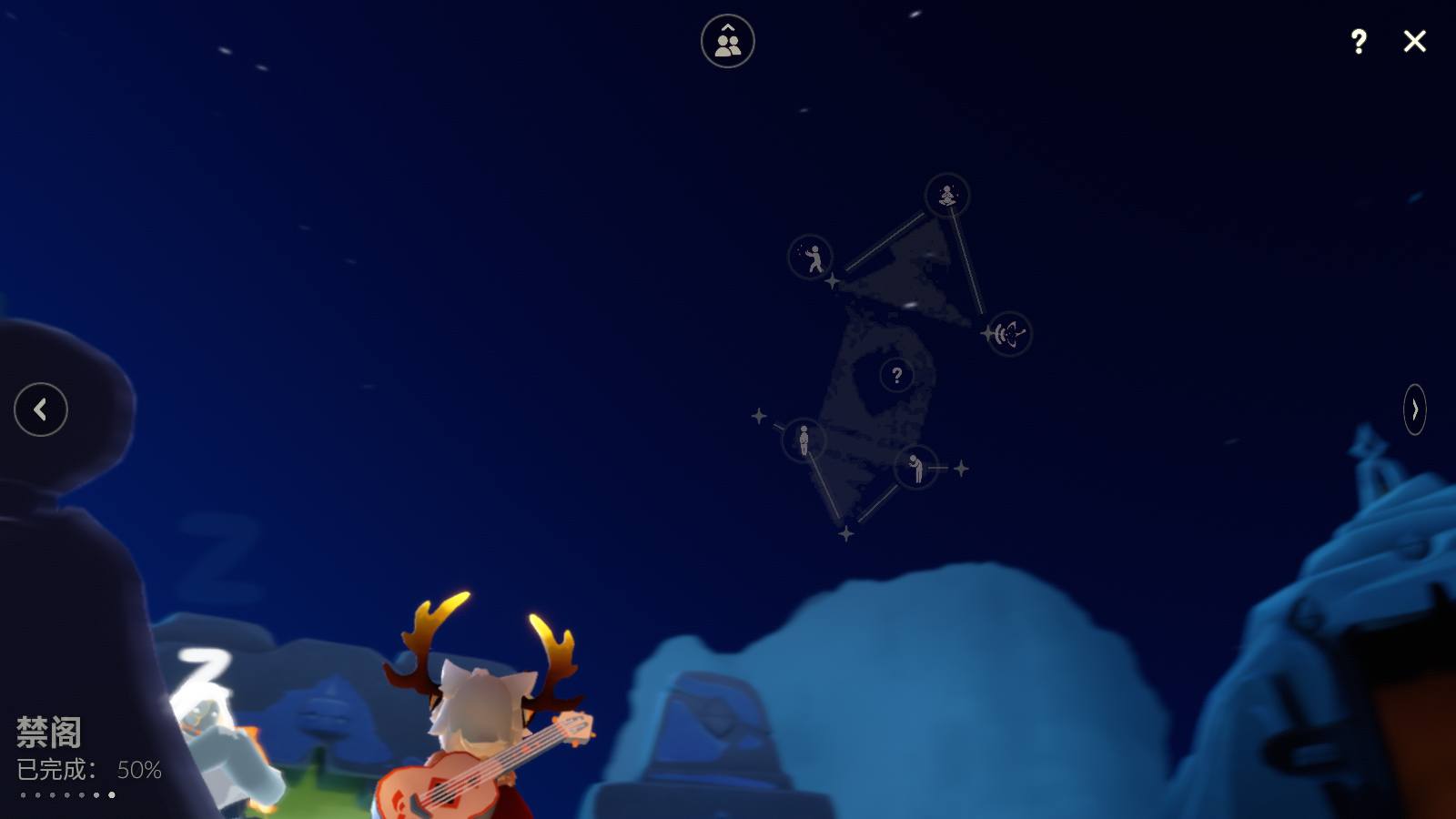
Task: Select the meditating spirit node
Action: tap(947, 196)
